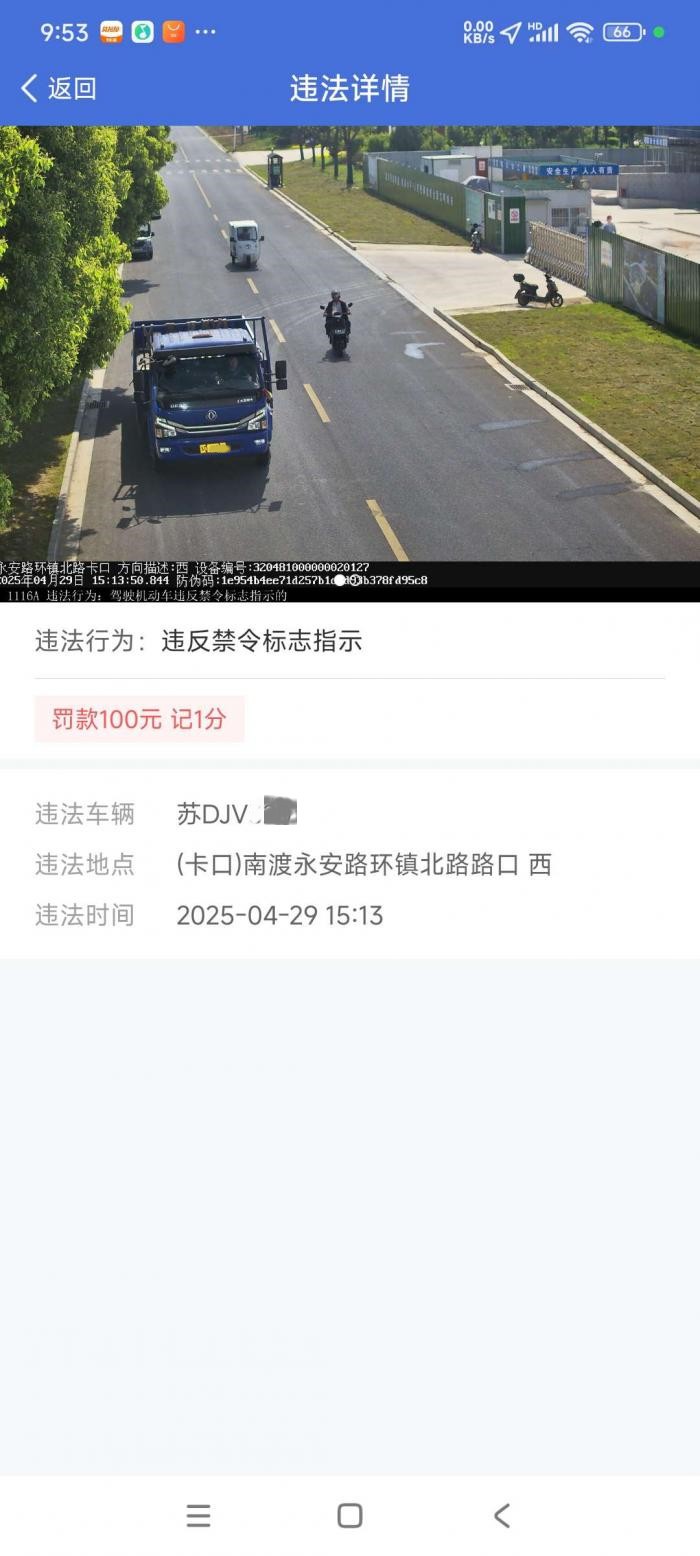Screen dimensions: 700x1556
Task: Go back using the 返回 button
Action: coord(58,88)
